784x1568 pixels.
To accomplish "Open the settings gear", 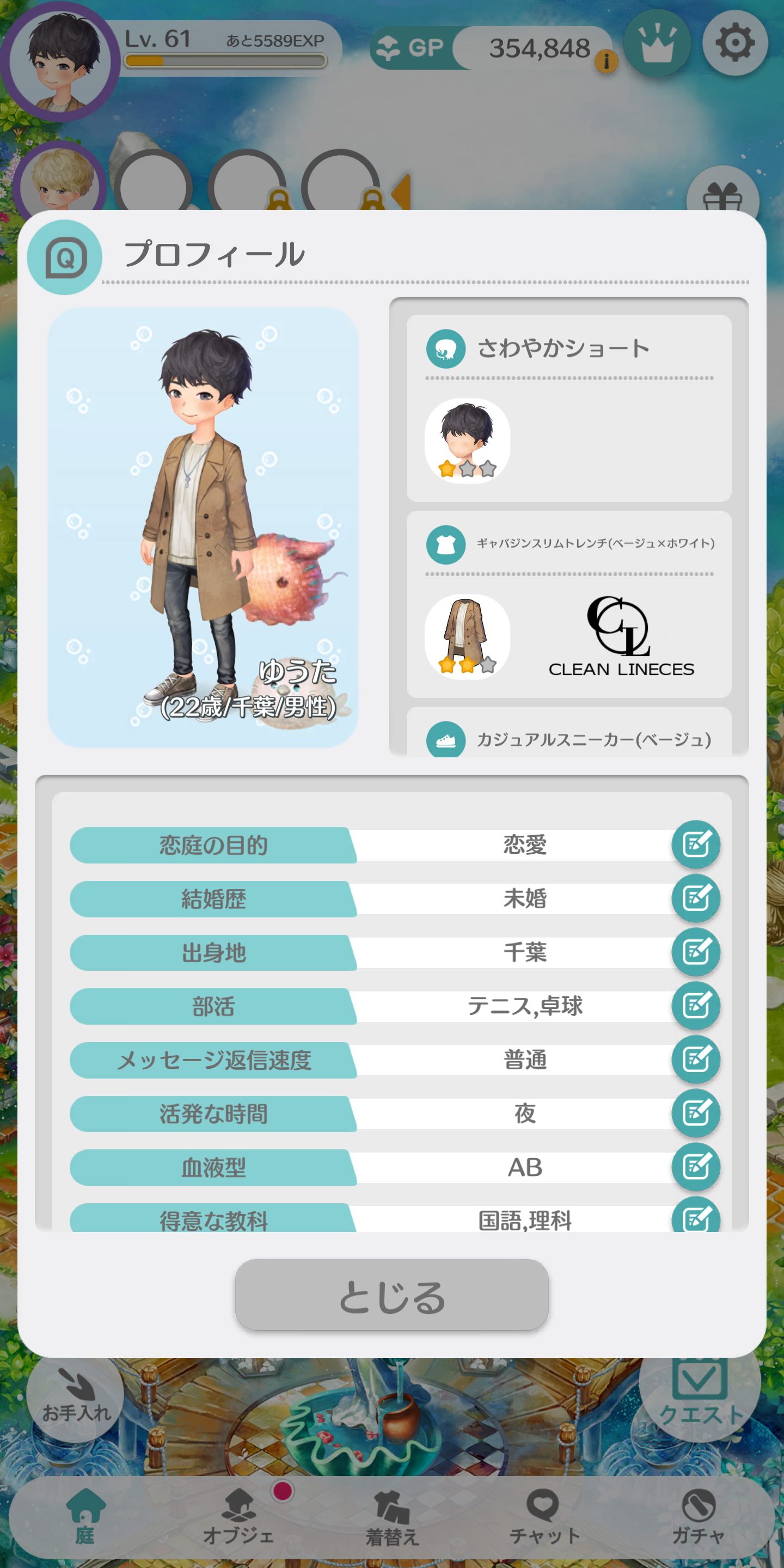I will (734, 43).
